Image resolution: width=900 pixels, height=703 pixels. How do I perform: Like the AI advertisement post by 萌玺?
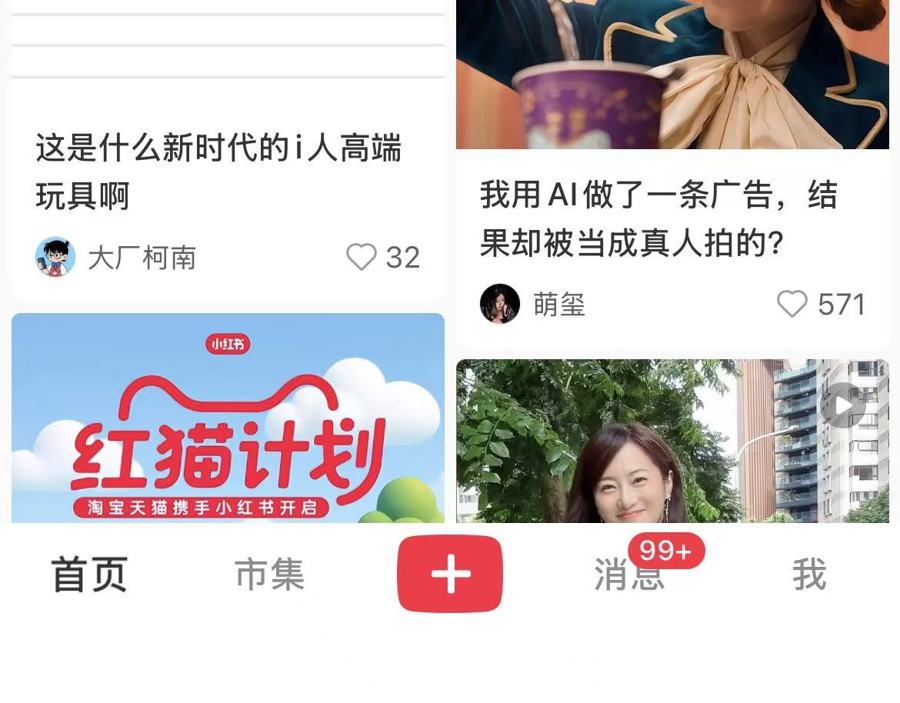[792, 304]
